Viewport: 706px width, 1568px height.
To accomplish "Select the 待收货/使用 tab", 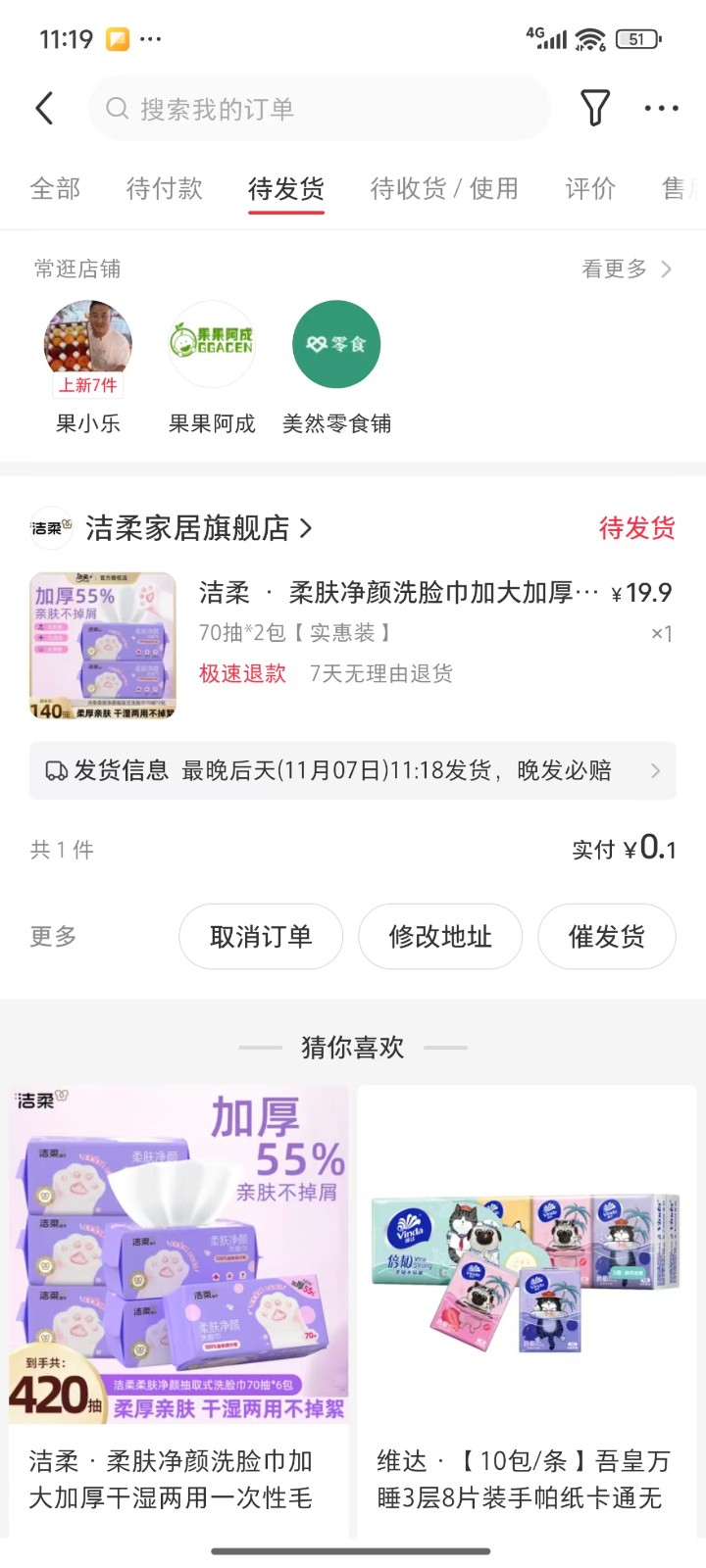I will pos(443,188).
